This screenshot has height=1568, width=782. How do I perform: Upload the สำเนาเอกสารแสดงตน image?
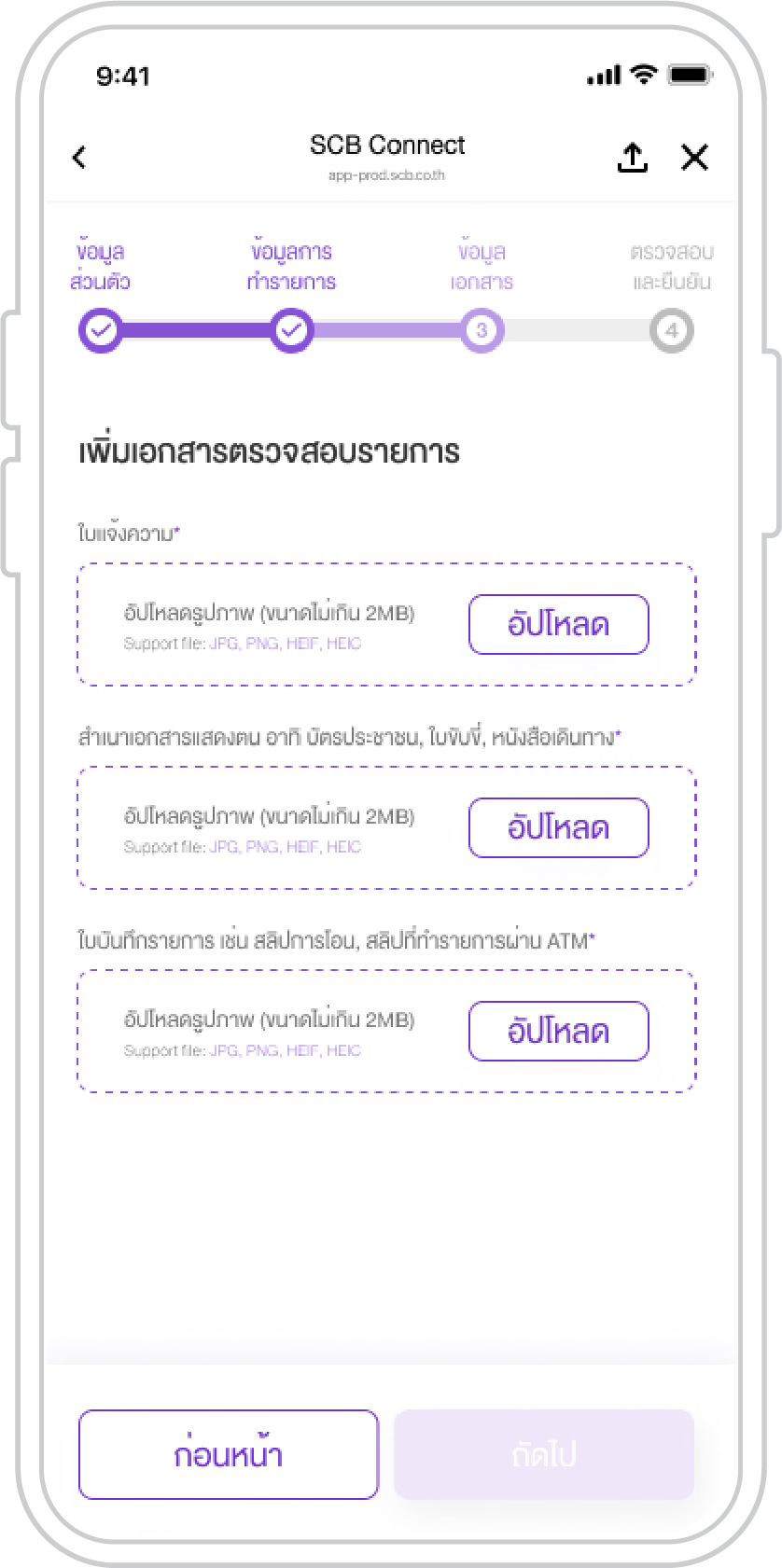coord(558,827)
